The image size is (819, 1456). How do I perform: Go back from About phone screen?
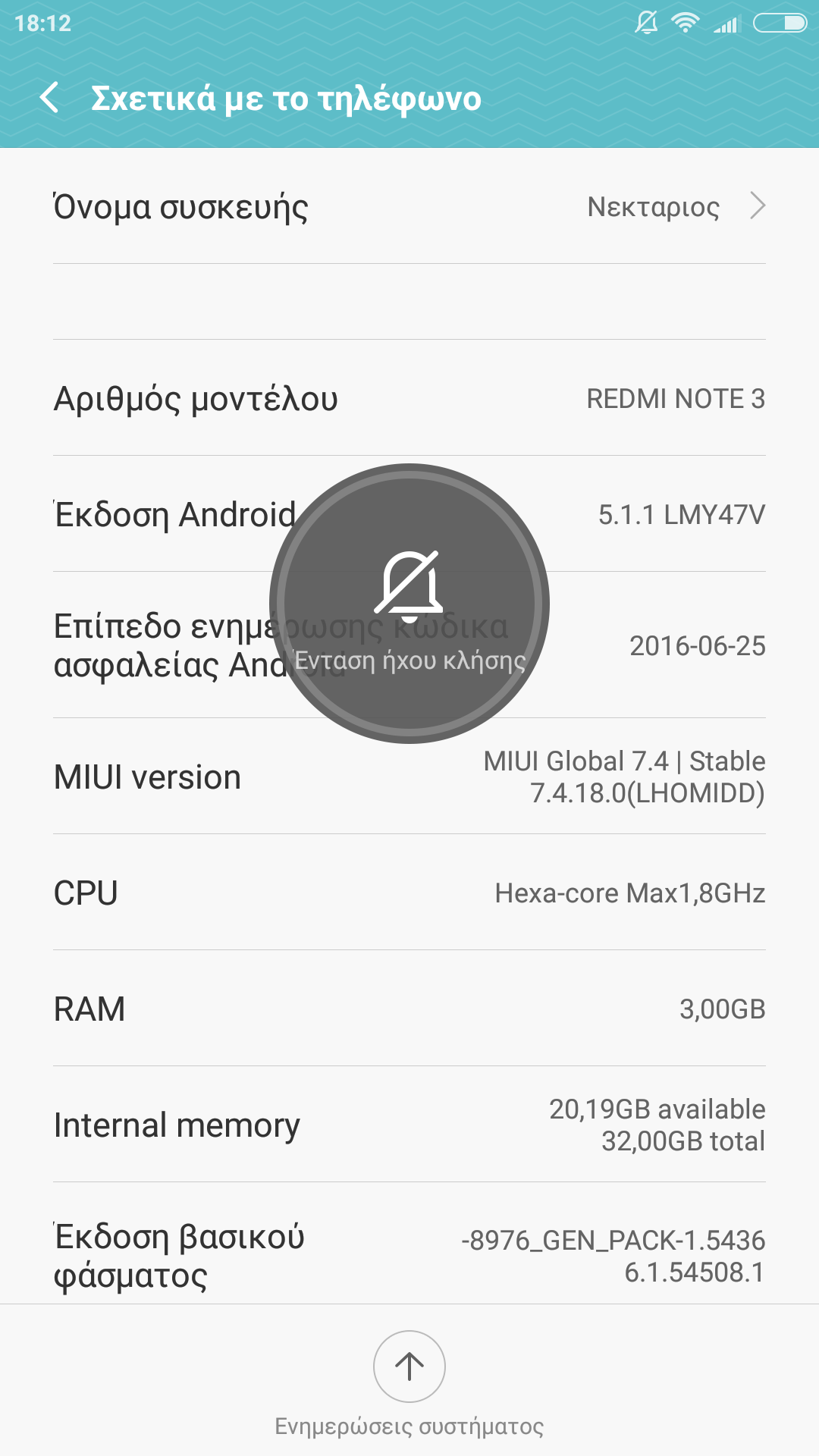[x=49, y=98]
